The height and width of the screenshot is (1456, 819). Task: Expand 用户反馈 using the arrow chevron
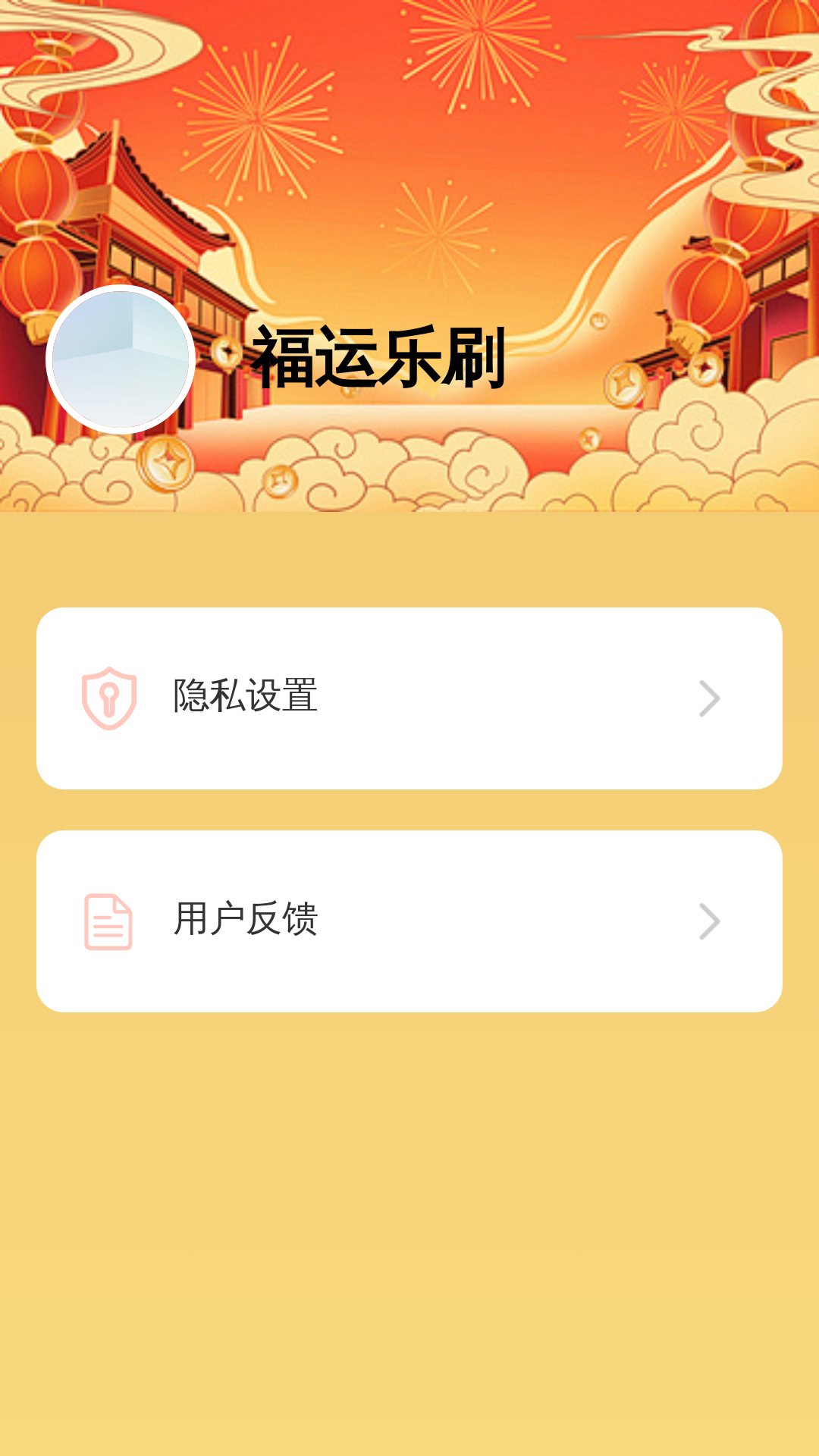click(708, 921)
